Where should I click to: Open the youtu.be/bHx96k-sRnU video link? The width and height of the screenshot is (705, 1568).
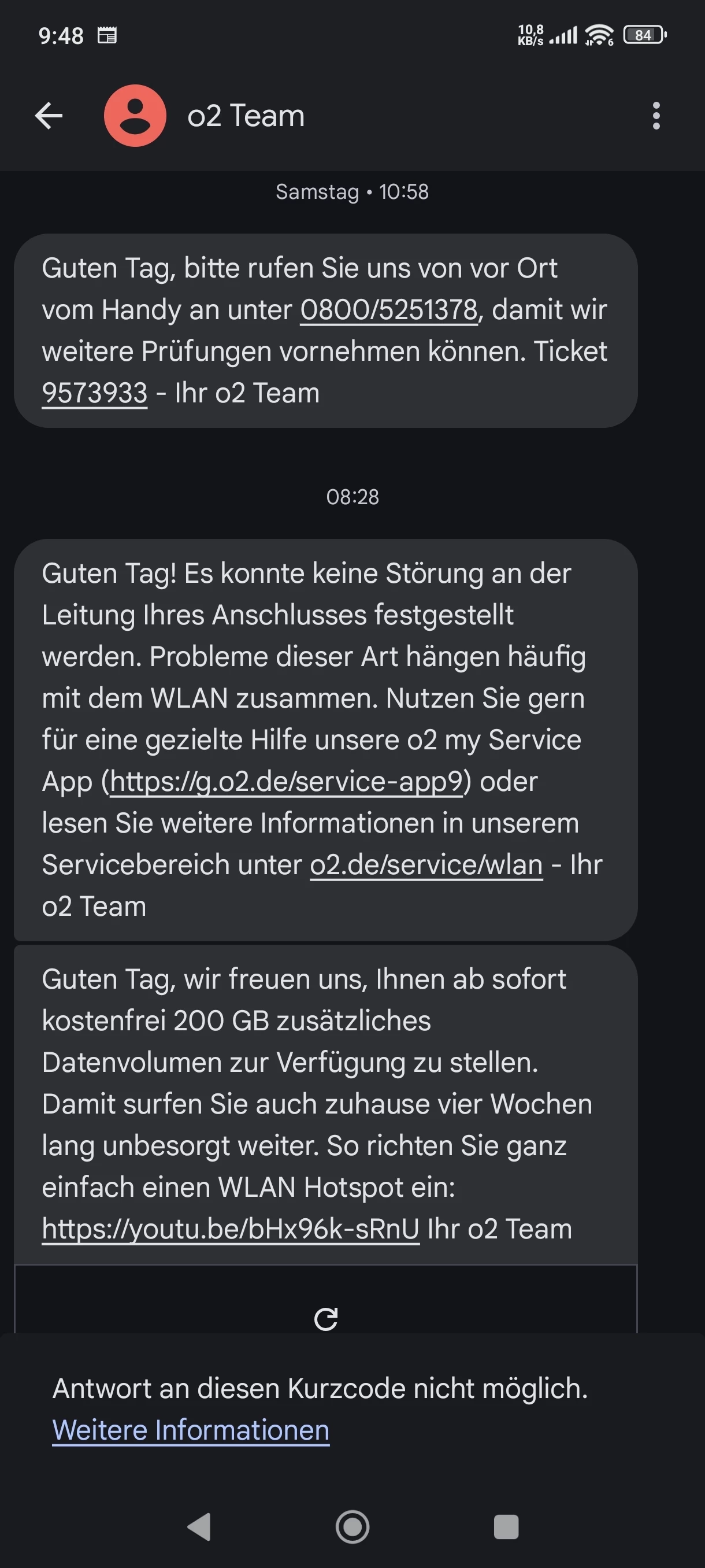[x=231, y=1229]
